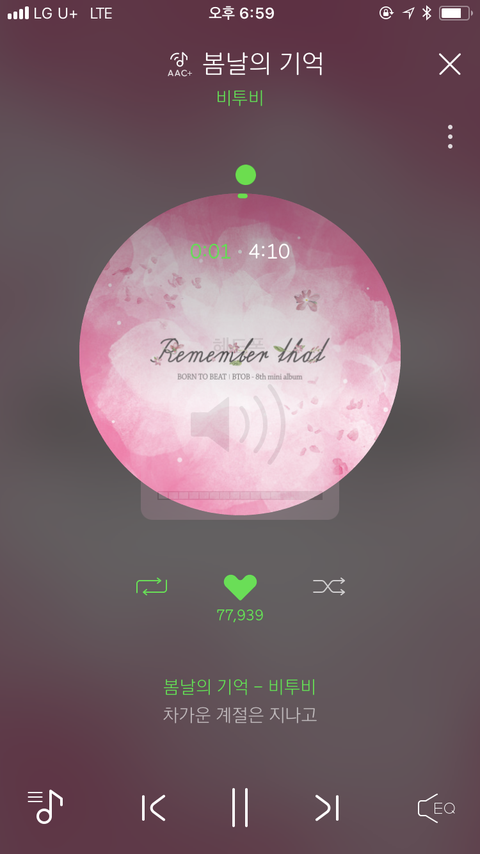480x854 pixels.
Task: Close the music player screen
Action: coord(449,64)
